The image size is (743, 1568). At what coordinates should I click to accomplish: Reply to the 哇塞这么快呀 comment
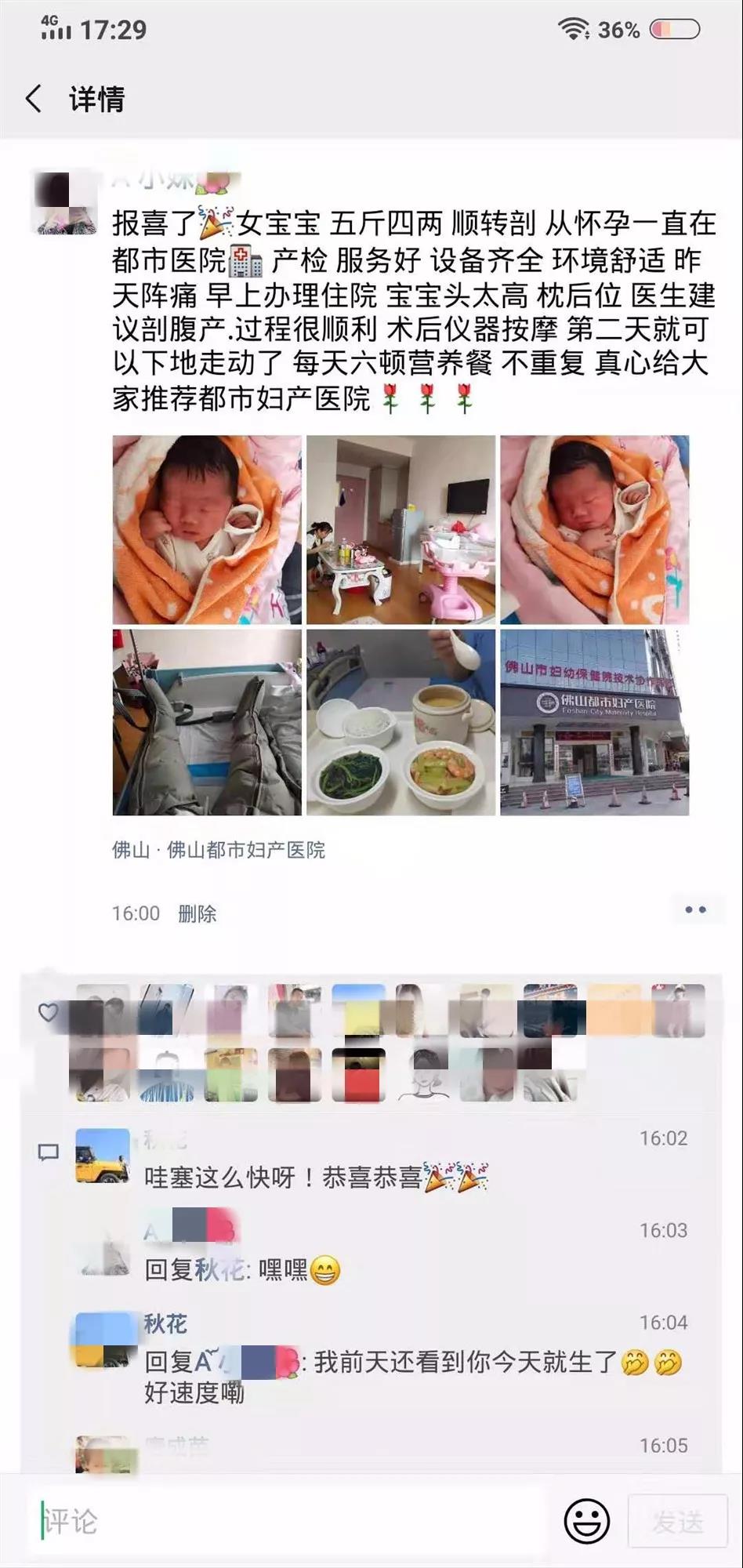pos(314,1178)
